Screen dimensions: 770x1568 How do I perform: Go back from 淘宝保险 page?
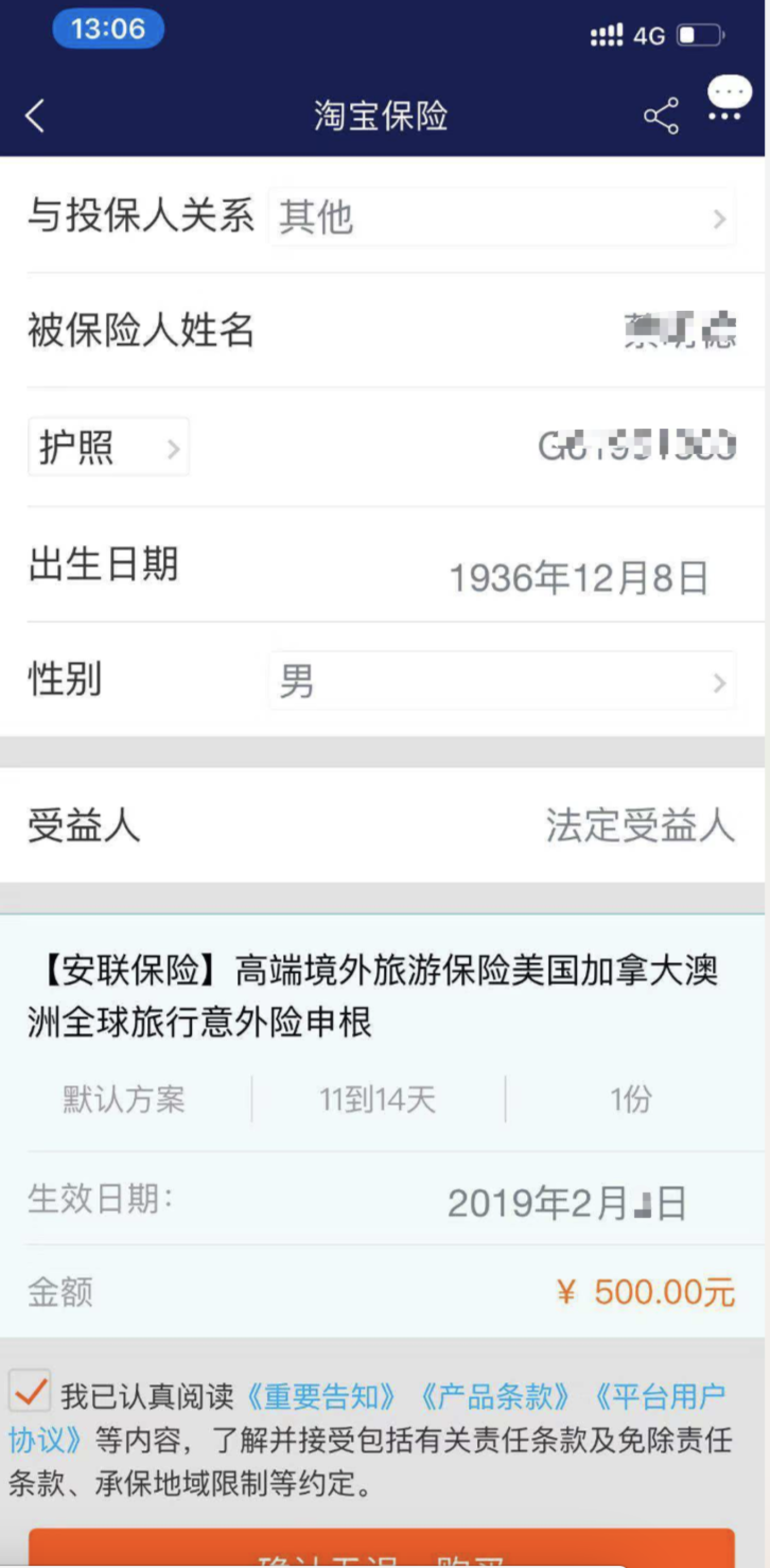(x=35, y=116)
